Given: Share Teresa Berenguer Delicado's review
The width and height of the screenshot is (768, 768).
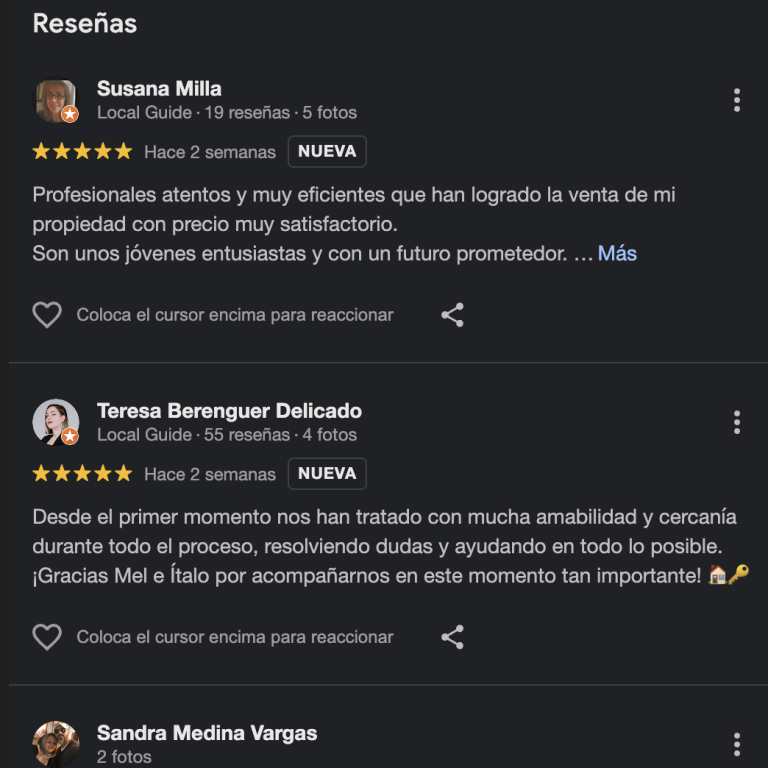Looking at the screenshot, I should (x=452, y=637).
